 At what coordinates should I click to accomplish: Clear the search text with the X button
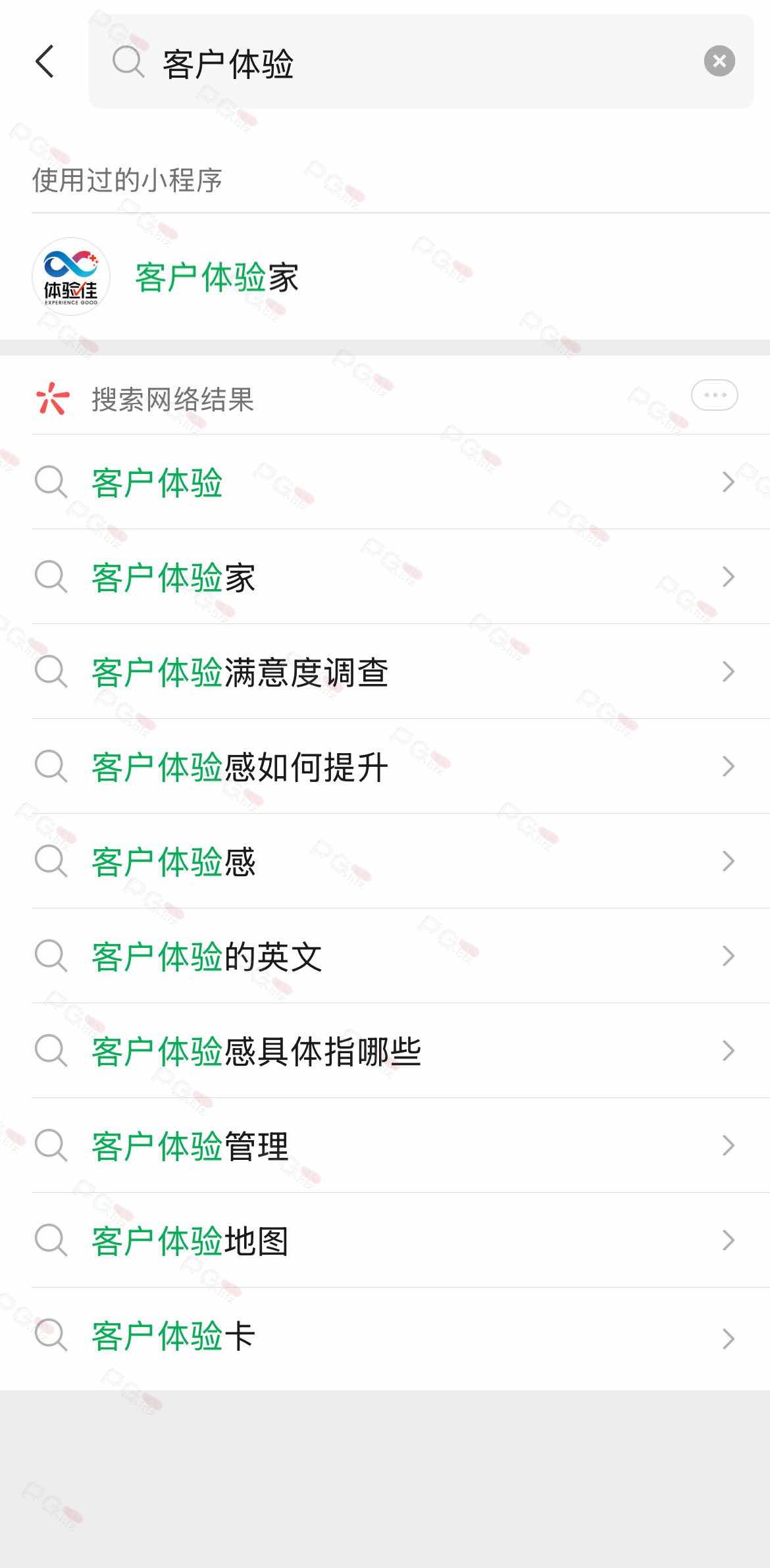point(719,61)
